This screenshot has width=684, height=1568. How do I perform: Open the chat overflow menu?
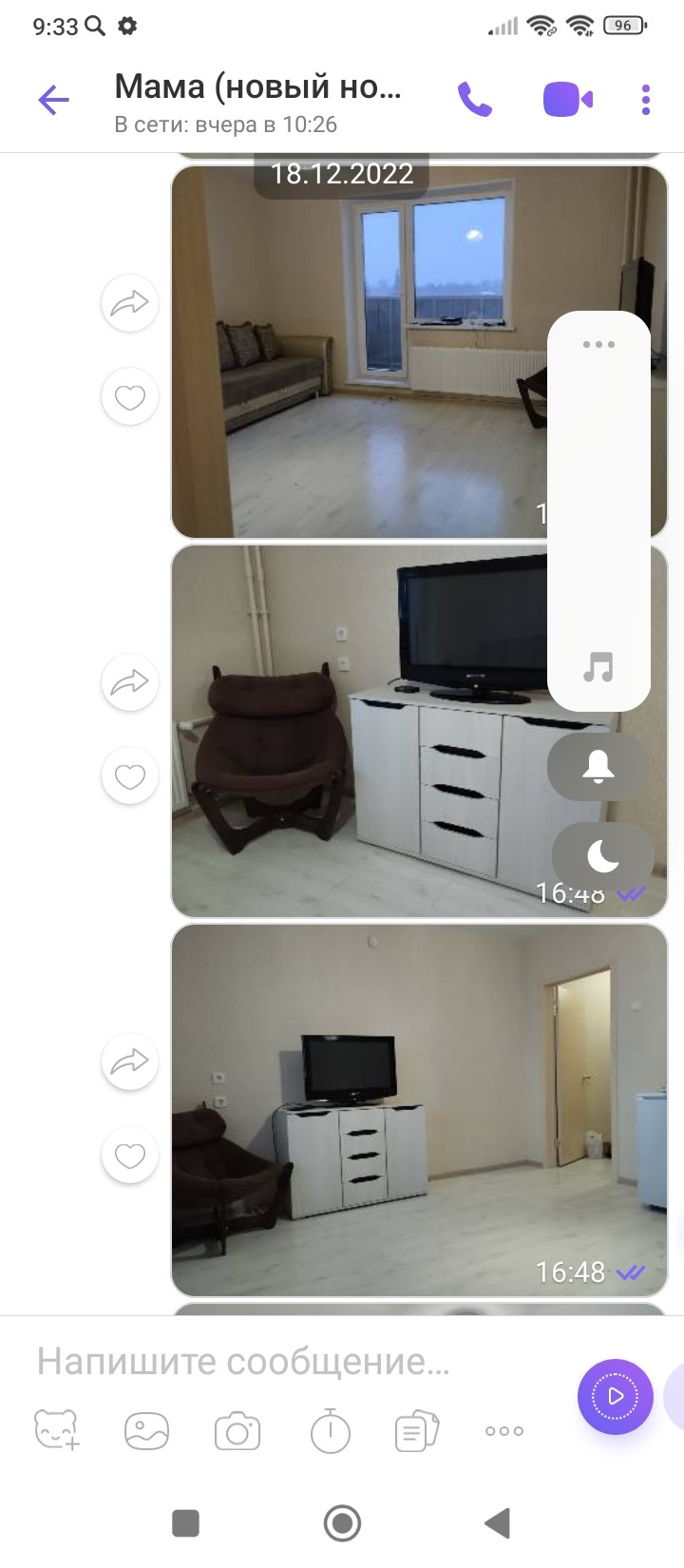click(646, 99)
